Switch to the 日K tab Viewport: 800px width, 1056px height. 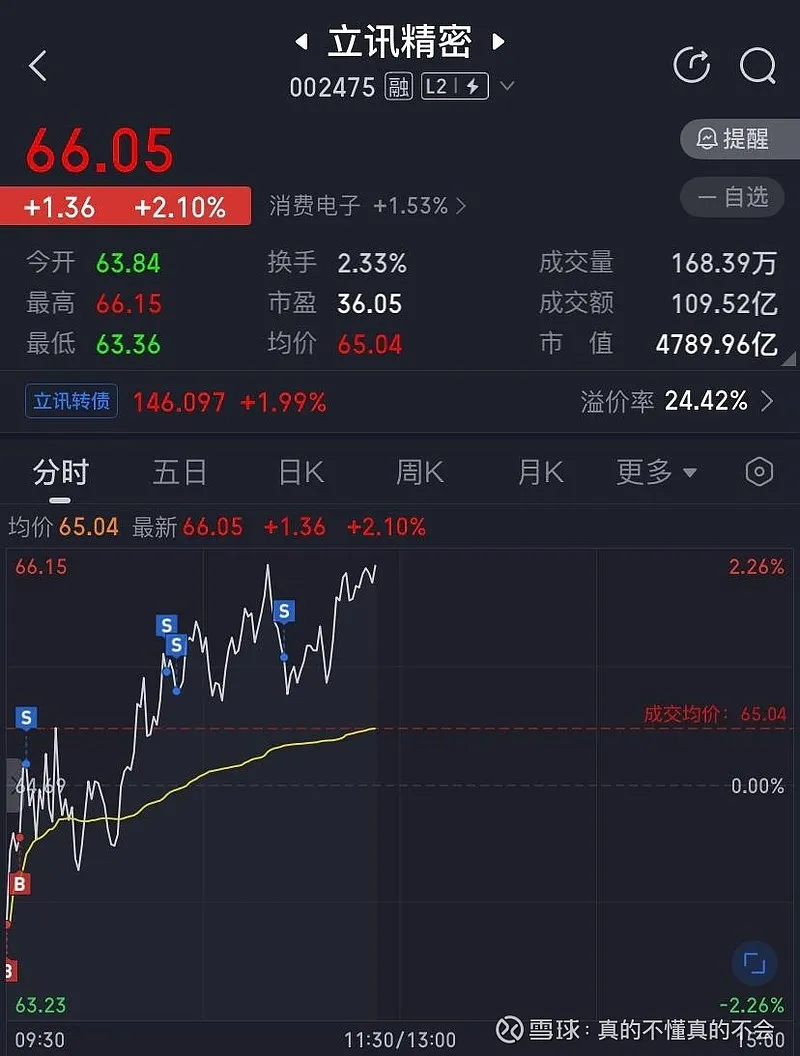click(x=301, y=472)
